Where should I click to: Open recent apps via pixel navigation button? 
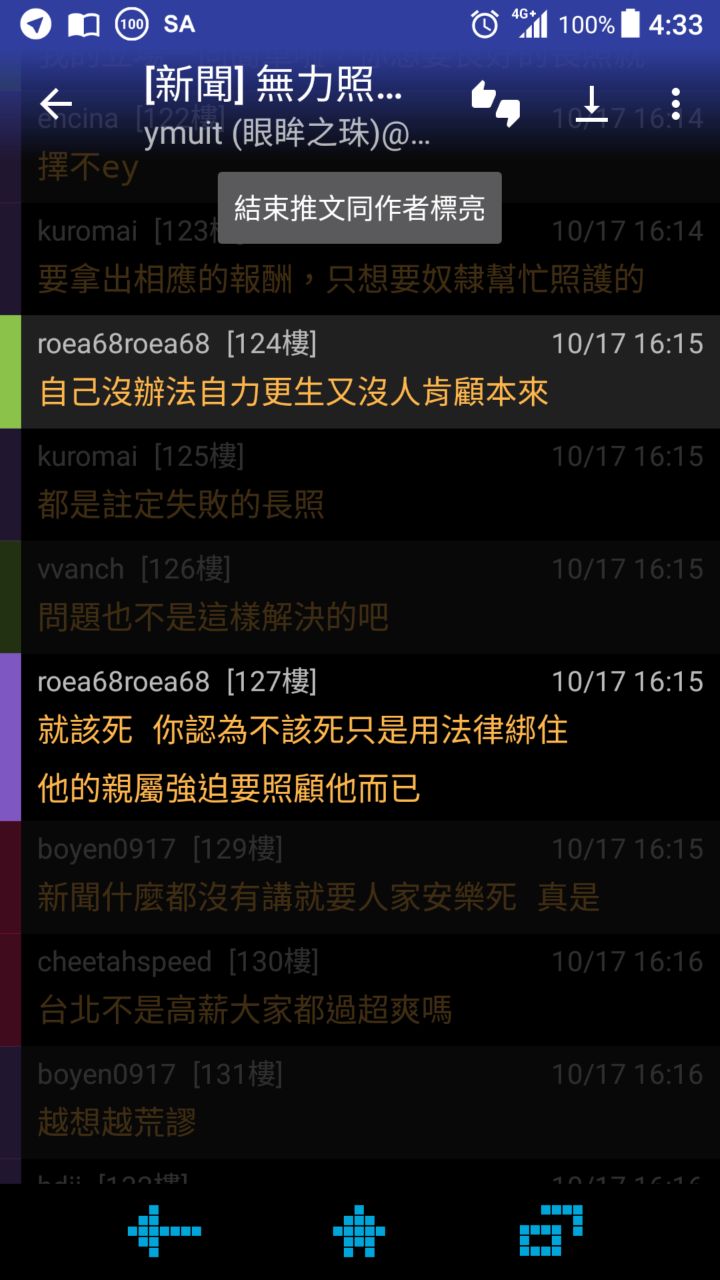[x=551, y=1231]
